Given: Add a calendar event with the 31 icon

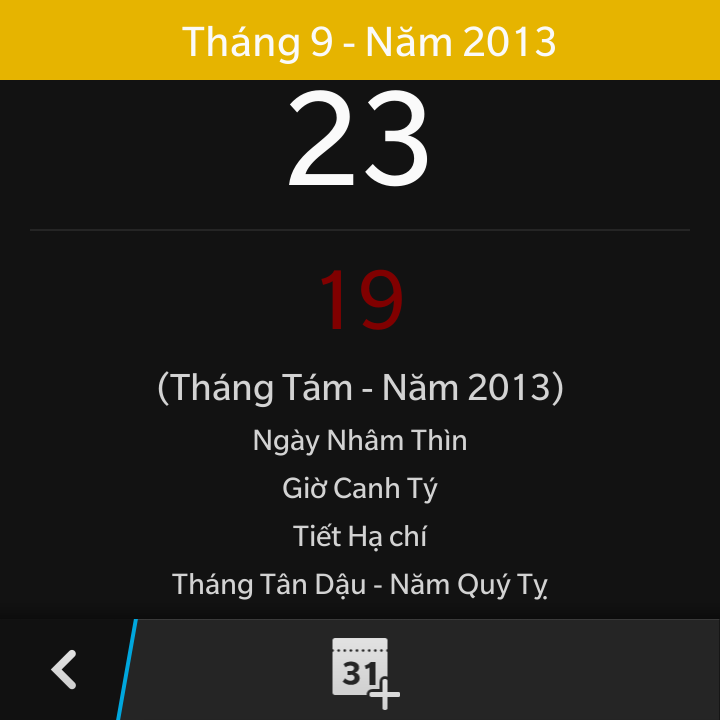Looking at the screenshot, I should [364, 671].
